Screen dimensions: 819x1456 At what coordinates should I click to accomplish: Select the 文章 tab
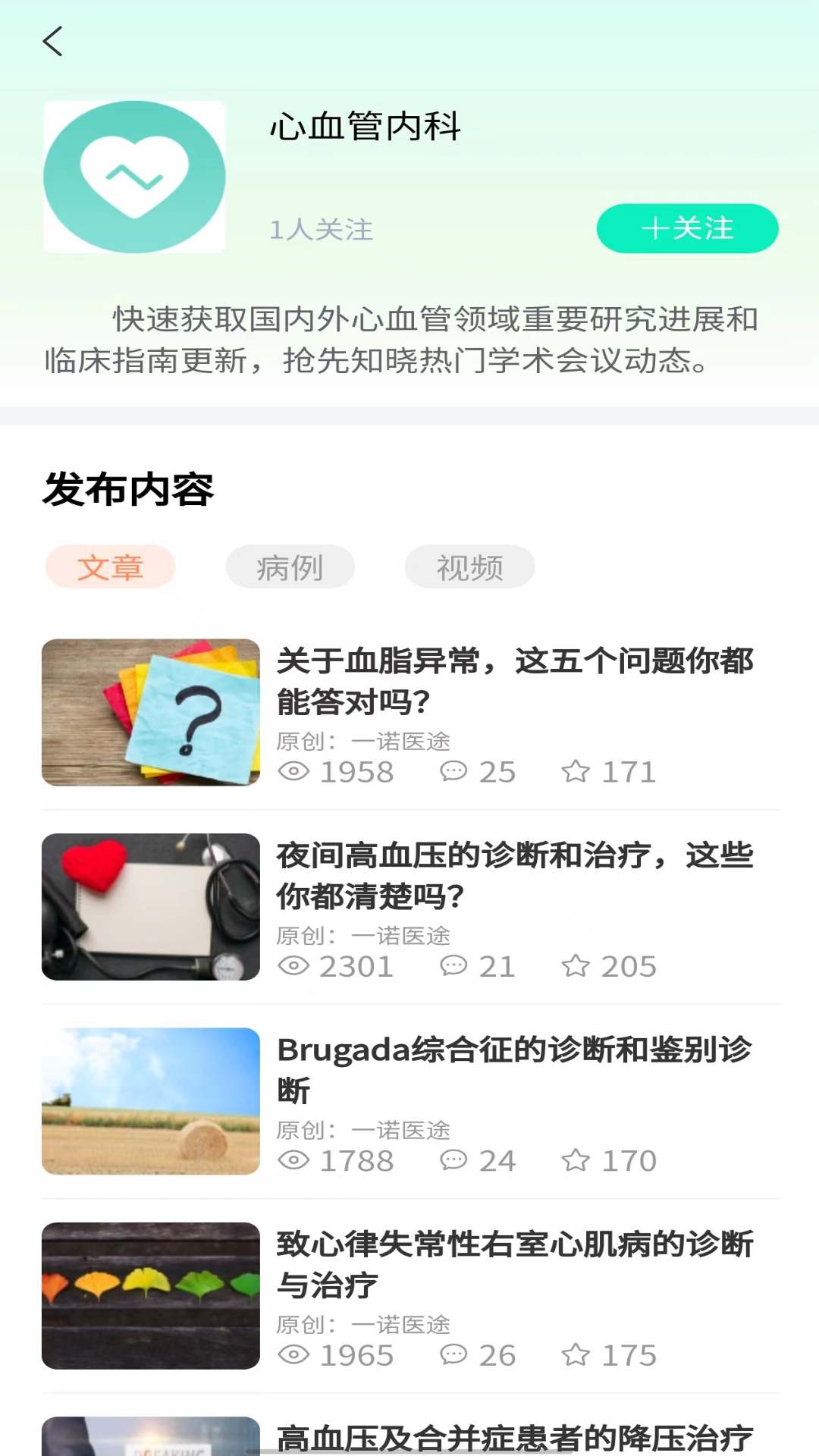(110, 566)
